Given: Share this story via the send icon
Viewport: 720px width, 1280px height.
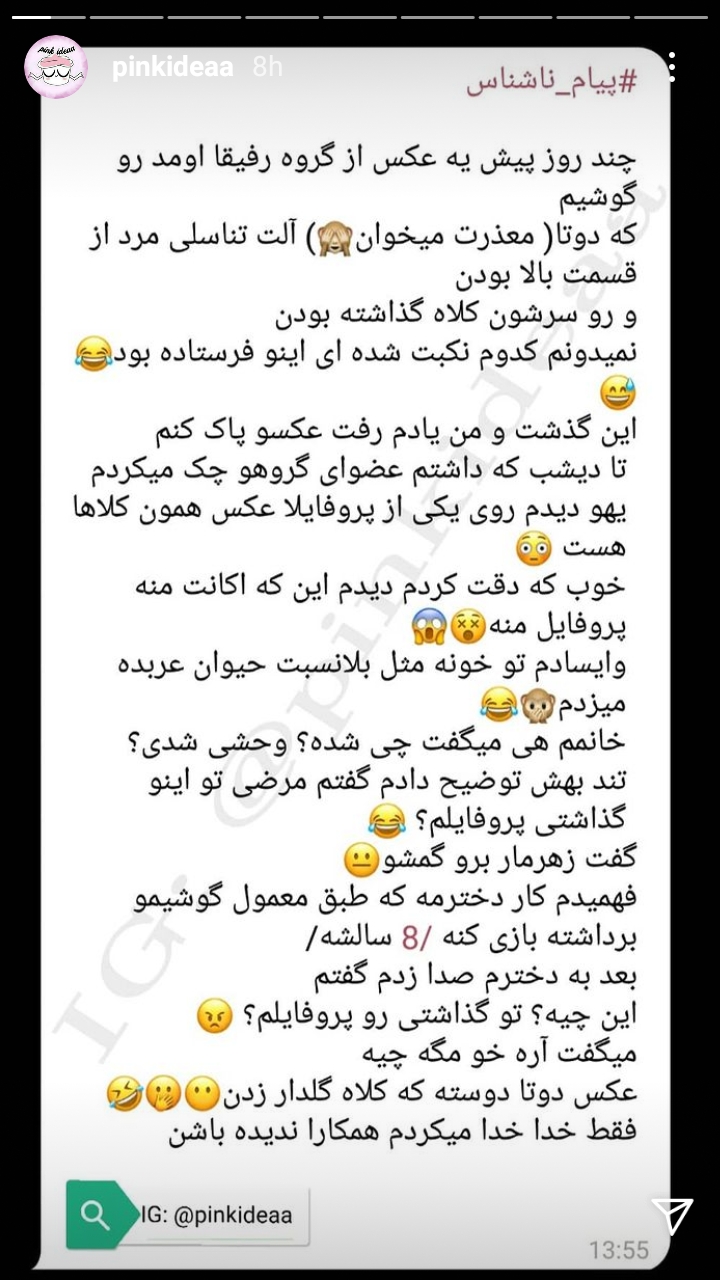Looking at the screenshot, I should tap(672, 1216).
